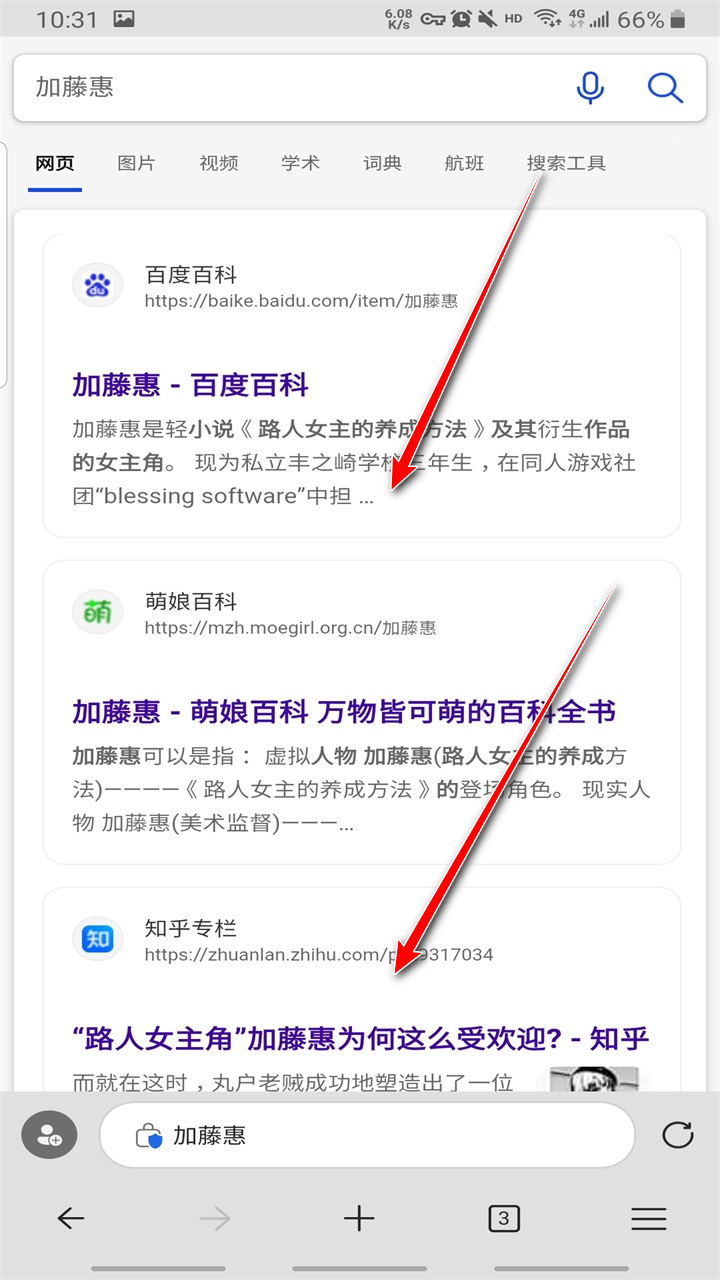Switch to the 图片 tab
720x1280 pixels.
[x=136, y=163]
